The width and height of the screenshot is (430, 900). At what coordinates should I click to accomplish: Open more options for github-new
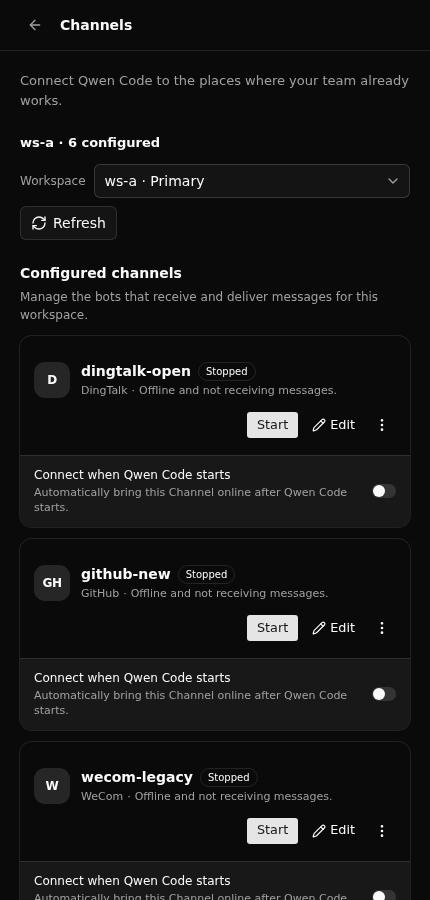[382, 628]
